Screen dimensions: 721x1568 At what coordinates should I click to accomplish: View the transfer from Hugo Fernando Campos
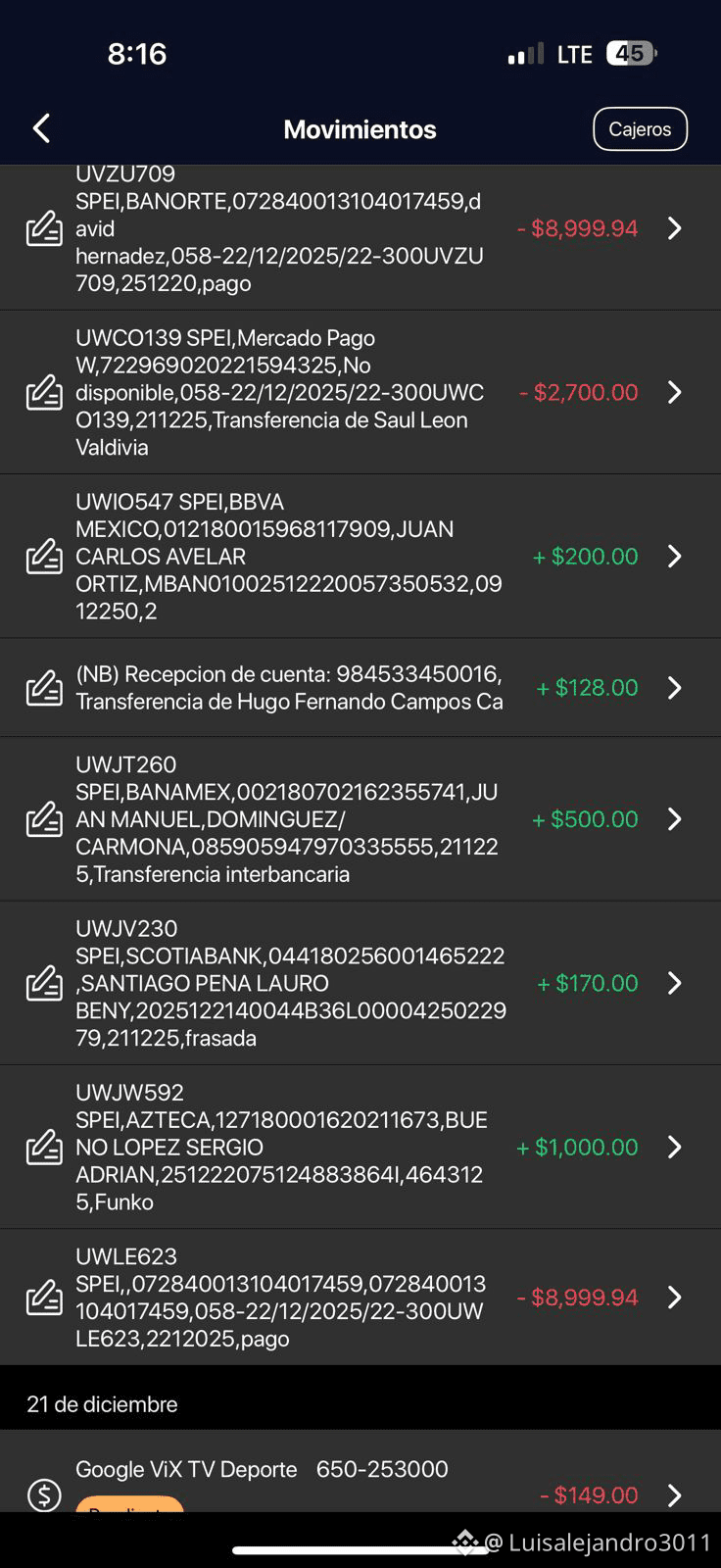tap(360, 688)
